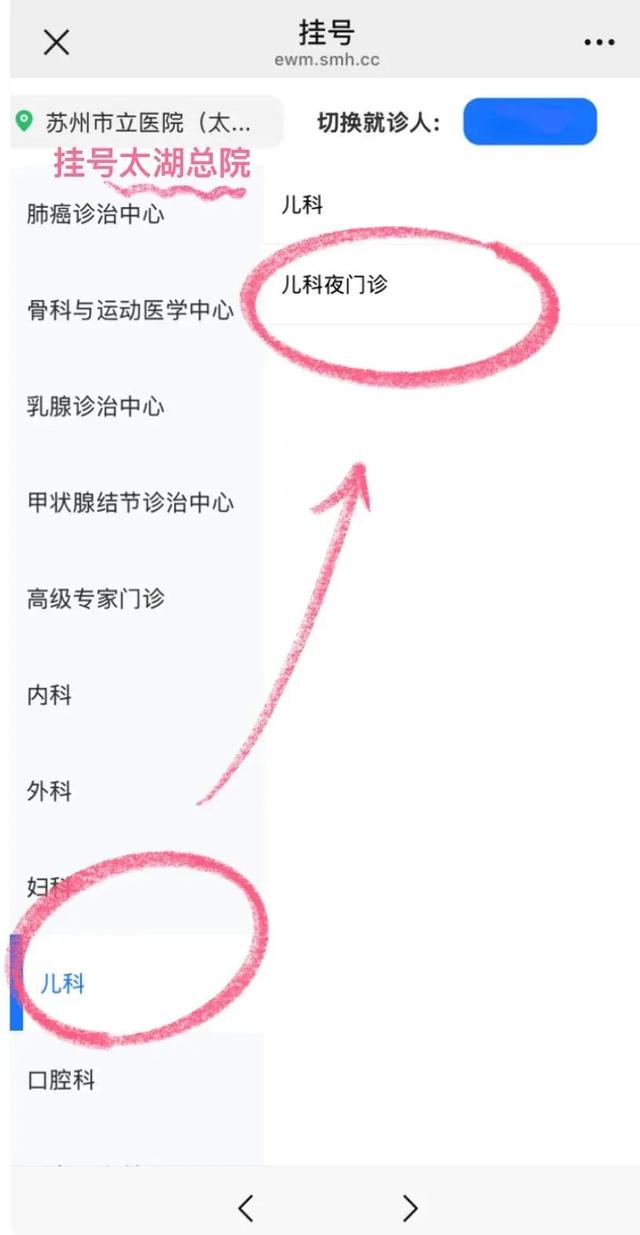The image size is (640, 1235).
Task: Open the 外科 department
Action: point(50,791)
